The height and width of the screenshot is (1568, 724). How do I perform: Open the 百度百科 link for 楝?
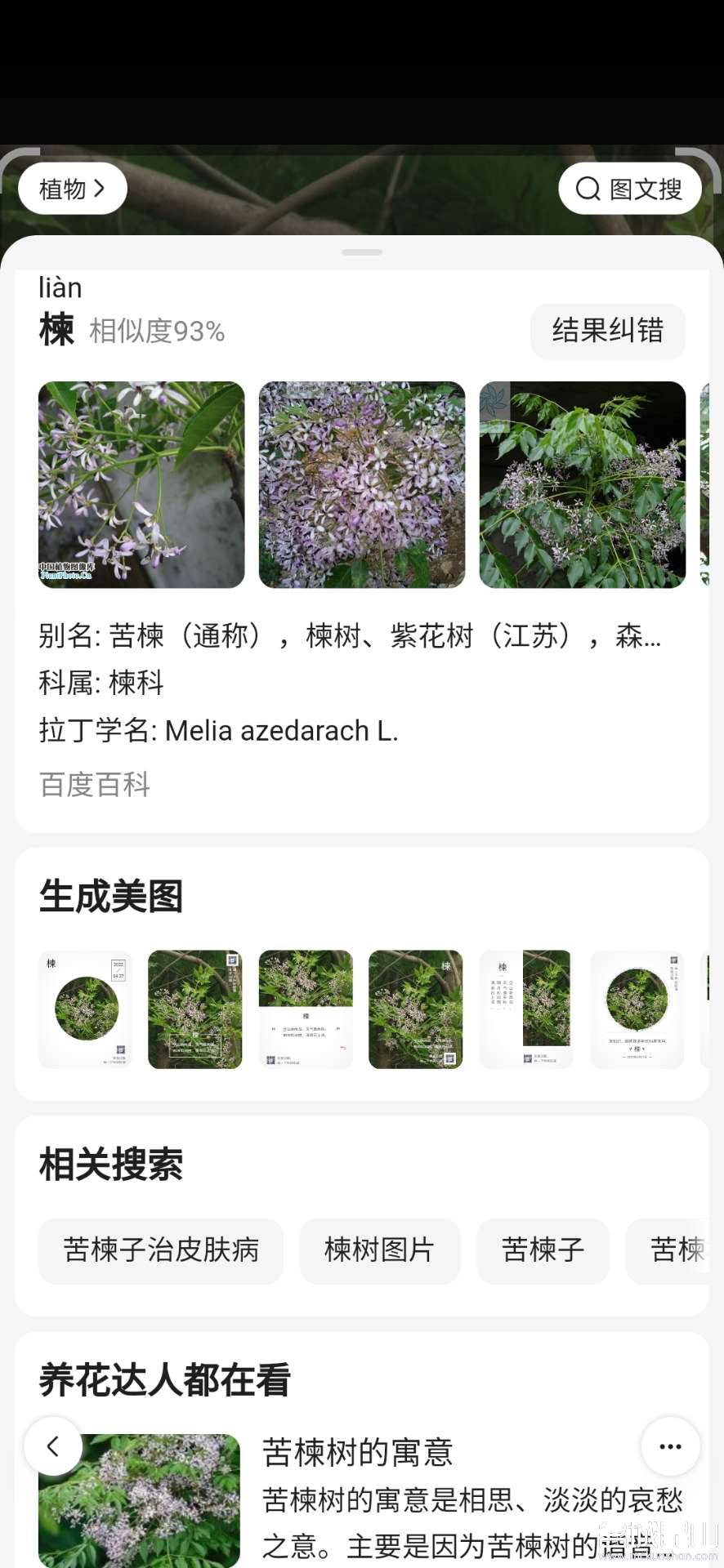pos(95,785)
